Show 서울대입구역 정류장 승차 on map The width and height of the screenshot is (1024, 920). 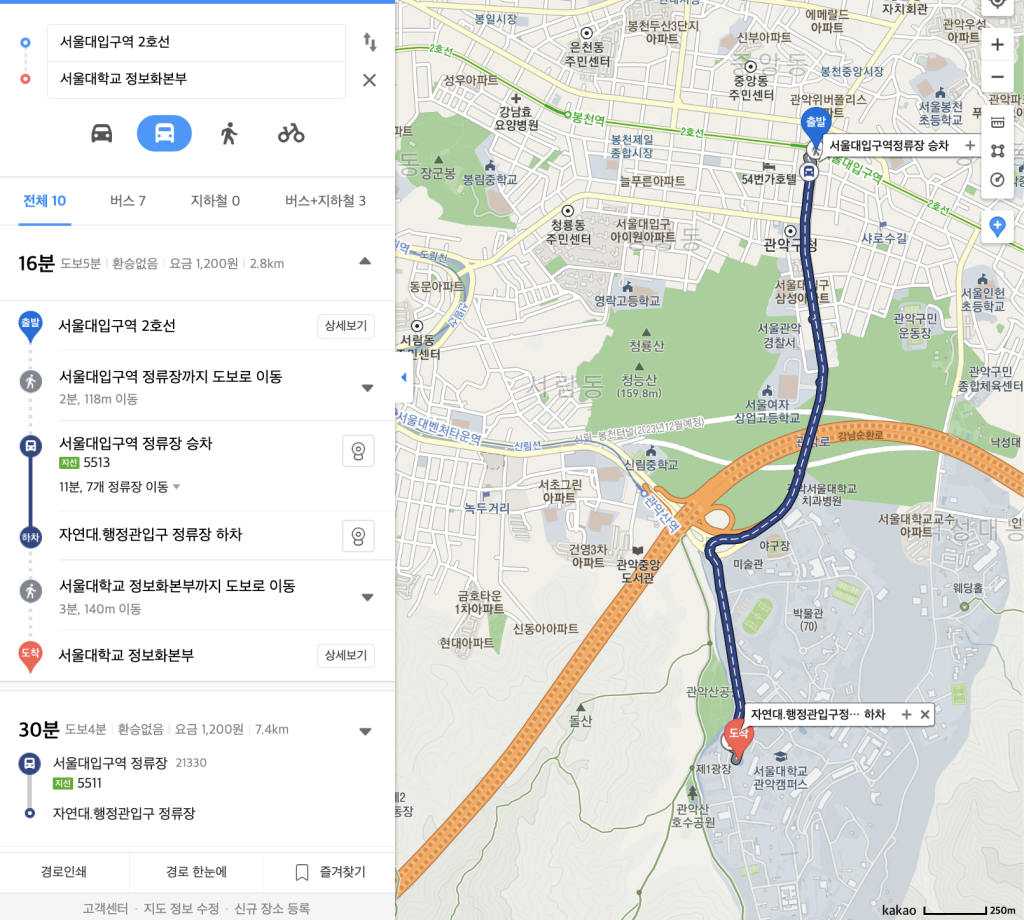(358, 451)
